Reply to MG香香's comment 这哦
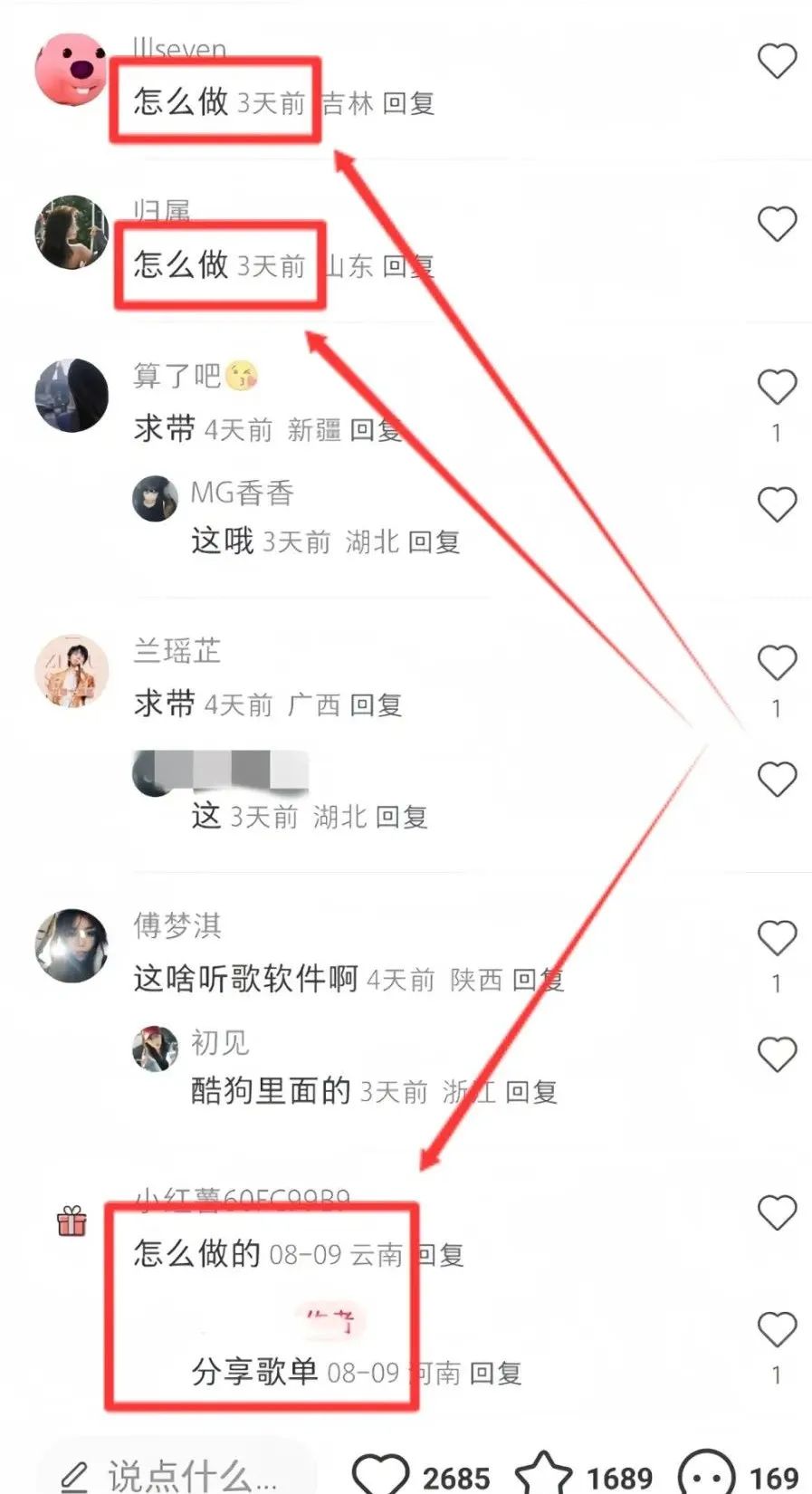The height and width of the screenshot is (1494, 812). (434, 541)
